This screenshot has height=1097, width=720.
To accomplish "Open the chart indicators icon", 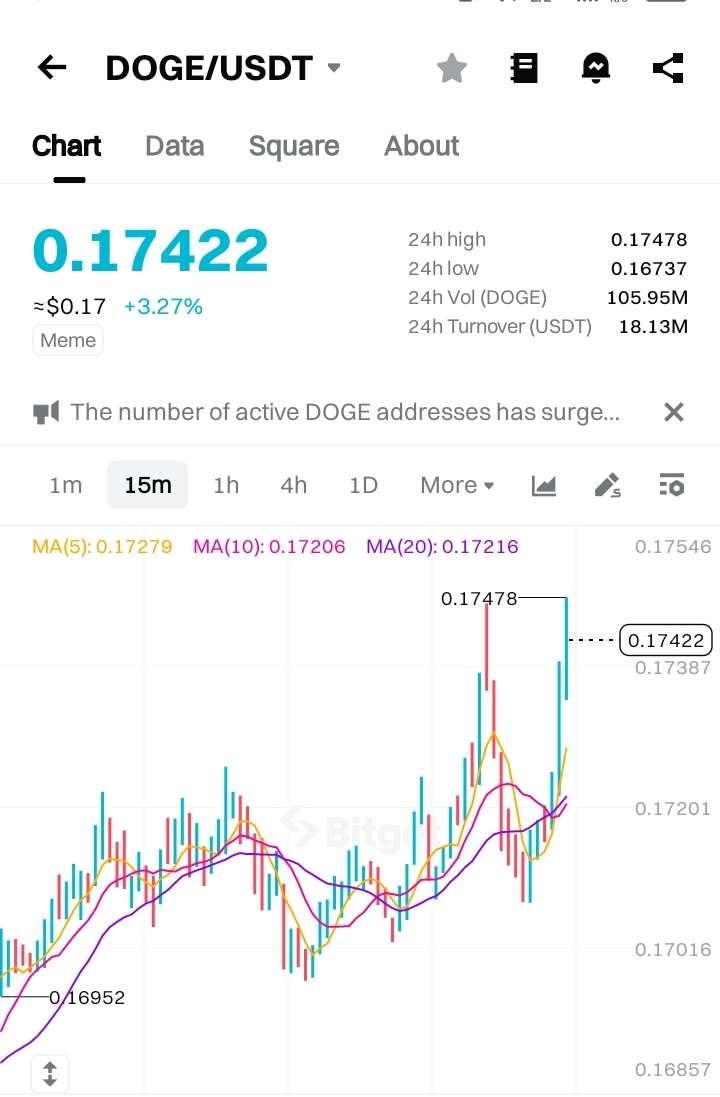I will [x=543, y=486].
